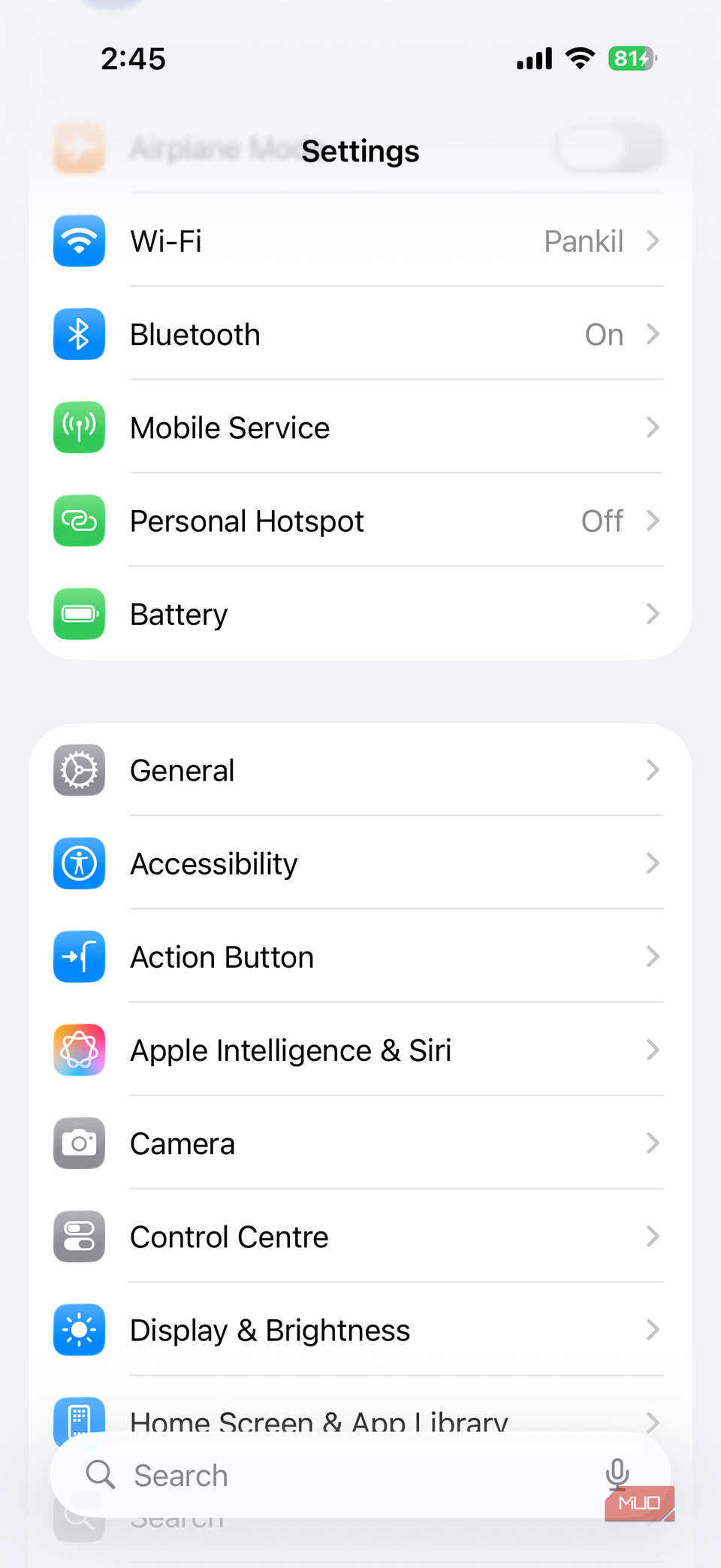Open Apple Intelligence & Siri
Image resolution: width=721 pixels, height=1568 pixels.
click(x=359, y=1050)
